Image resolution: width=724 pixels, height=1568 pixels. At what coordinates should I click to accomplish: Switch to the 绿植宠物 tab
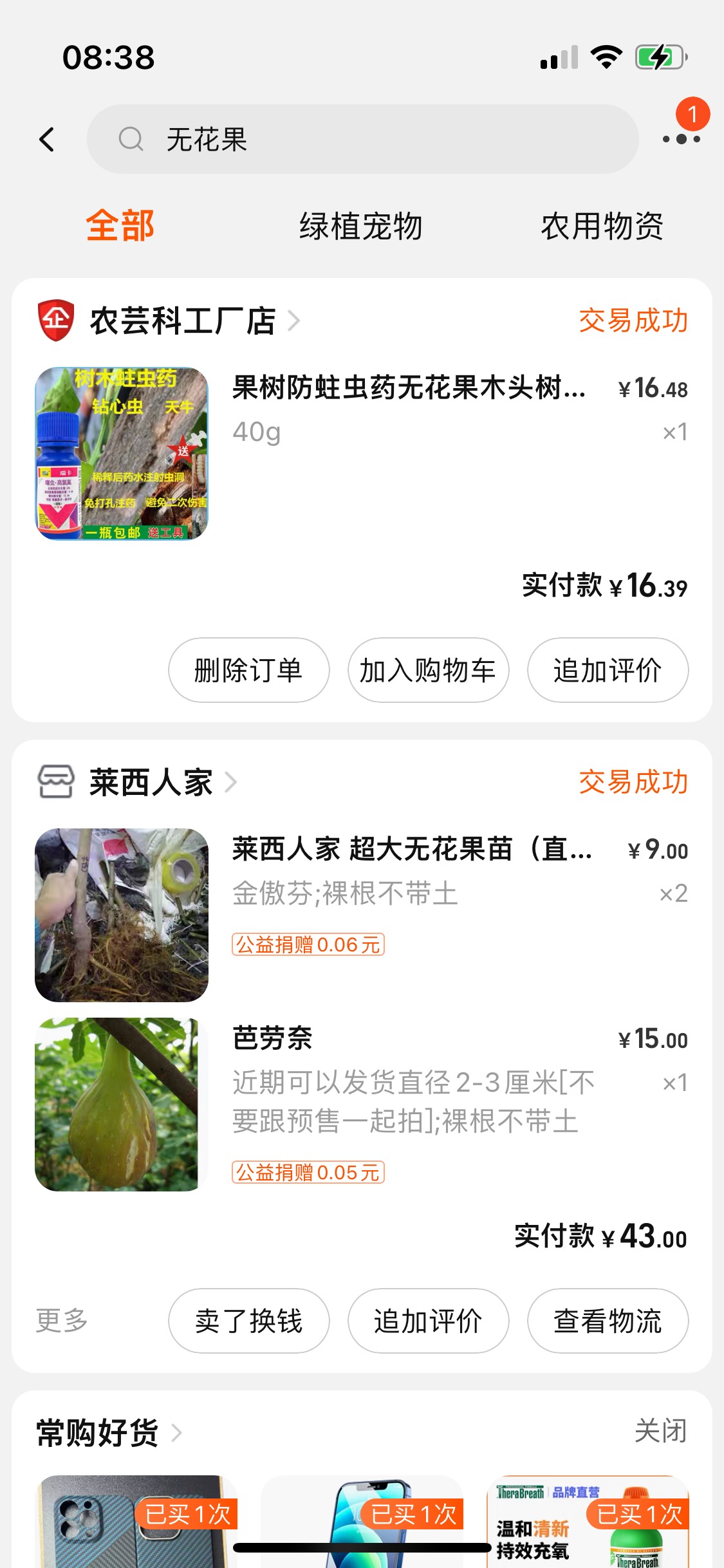tap(360, 227)
